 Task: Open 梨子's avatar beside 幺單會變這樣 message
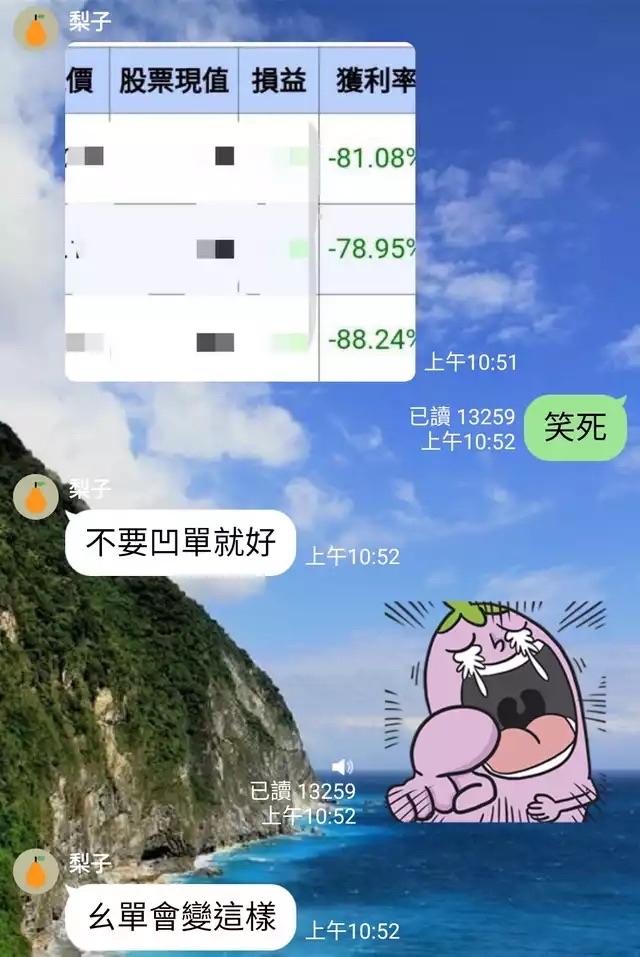[36, 871]
